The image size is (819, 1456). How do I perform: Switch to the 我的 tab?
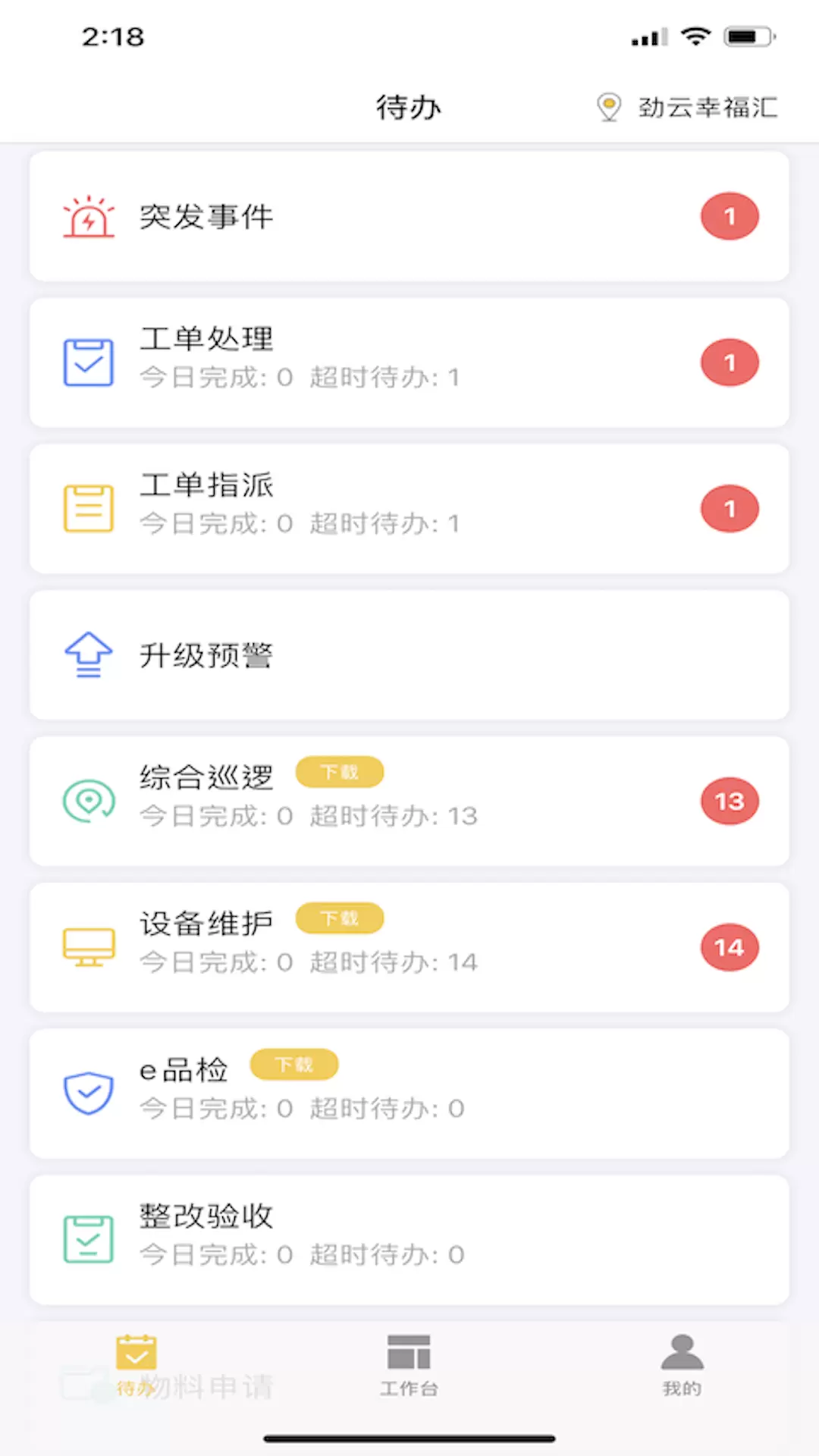682,1365
